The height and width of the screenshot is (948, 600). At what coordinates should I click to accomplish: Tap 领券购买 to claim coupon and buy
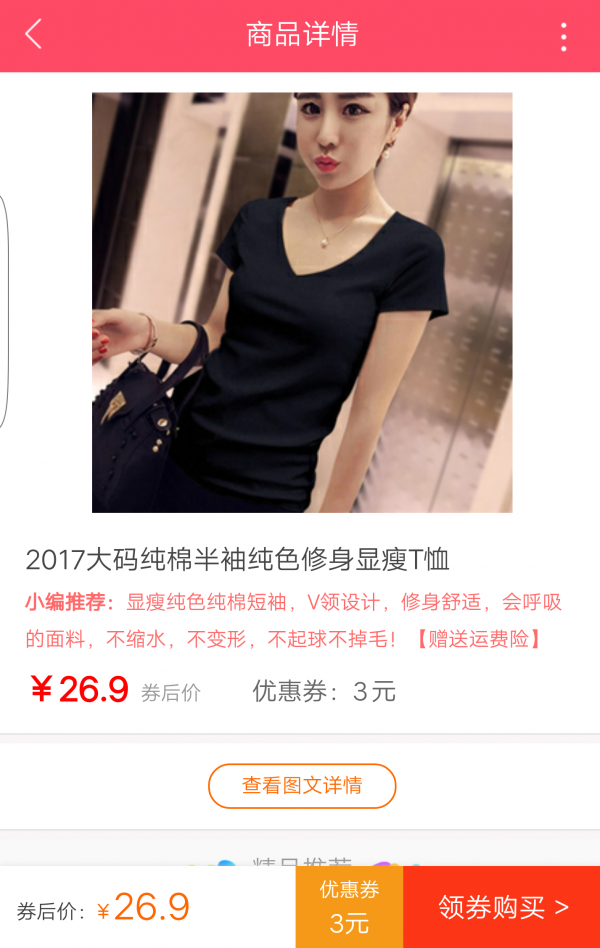click(x=502, y=907)
